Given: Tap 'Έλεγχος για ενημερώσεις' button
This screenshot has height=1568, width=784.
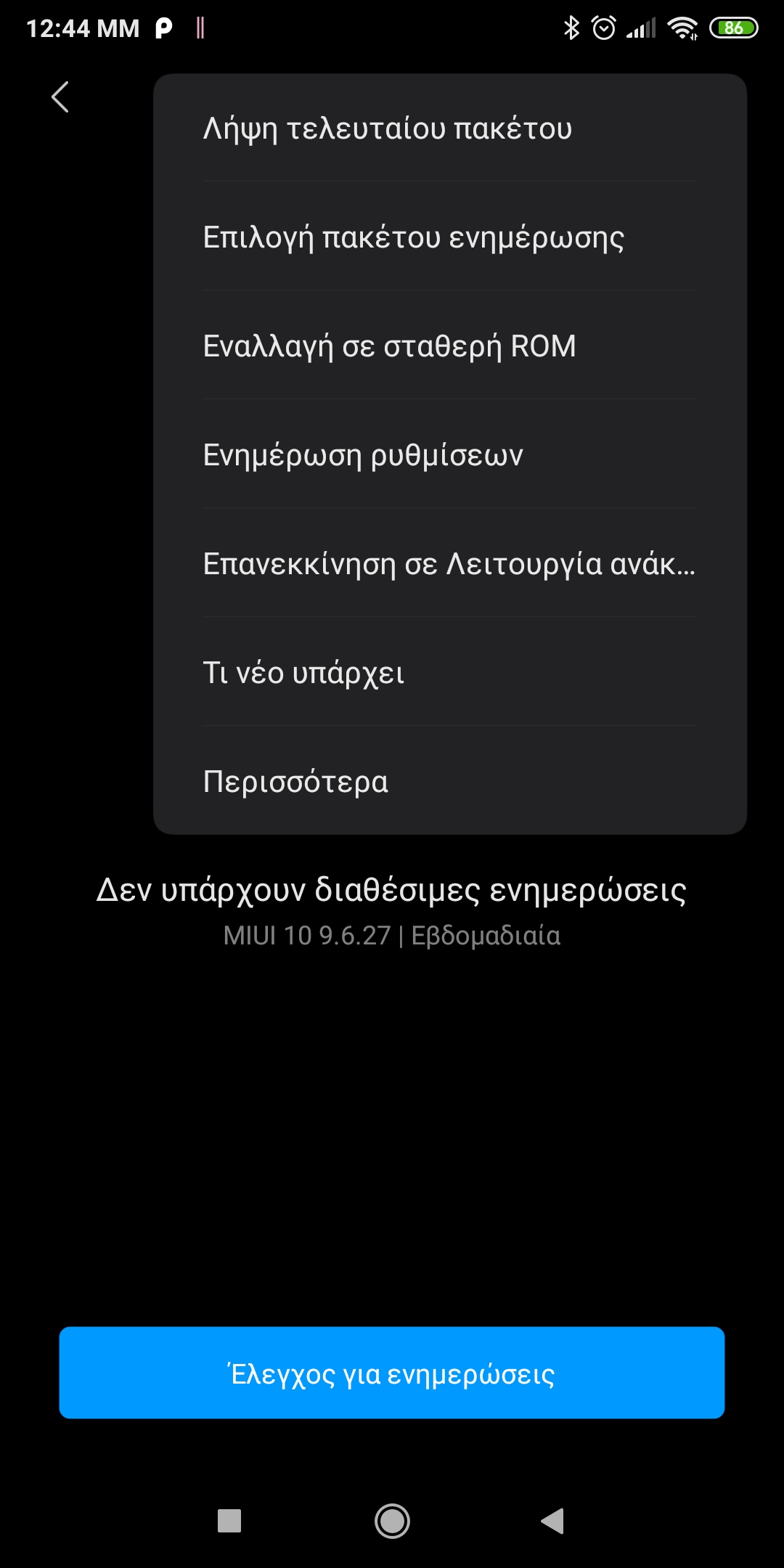Looking at the screenshot, I should click(392, 1373).
